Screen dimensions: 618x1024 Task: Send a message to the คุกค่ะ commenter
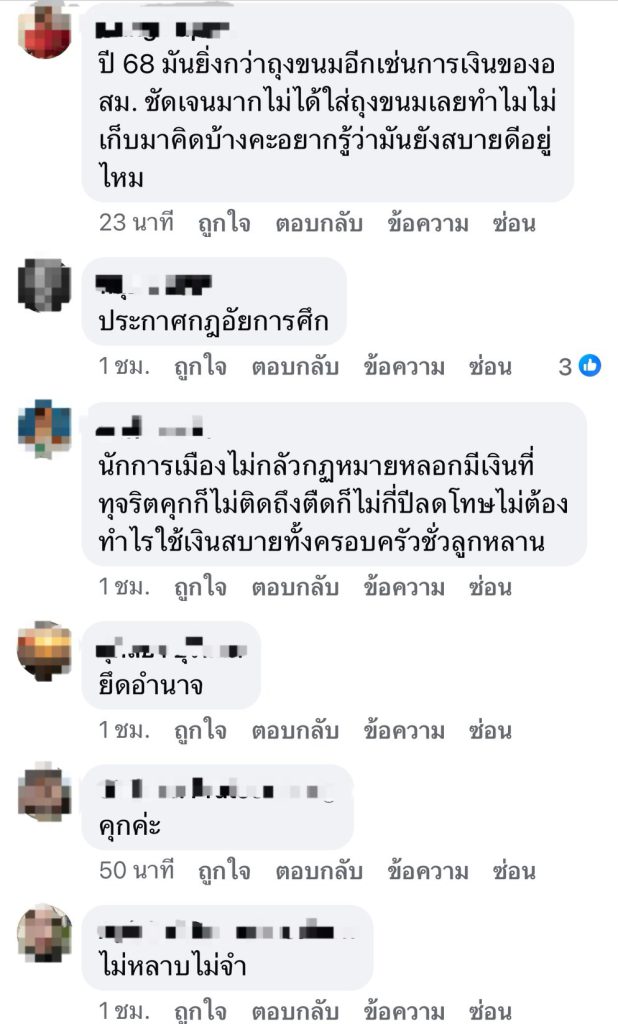pyautogui.click(x=428, y=870)
